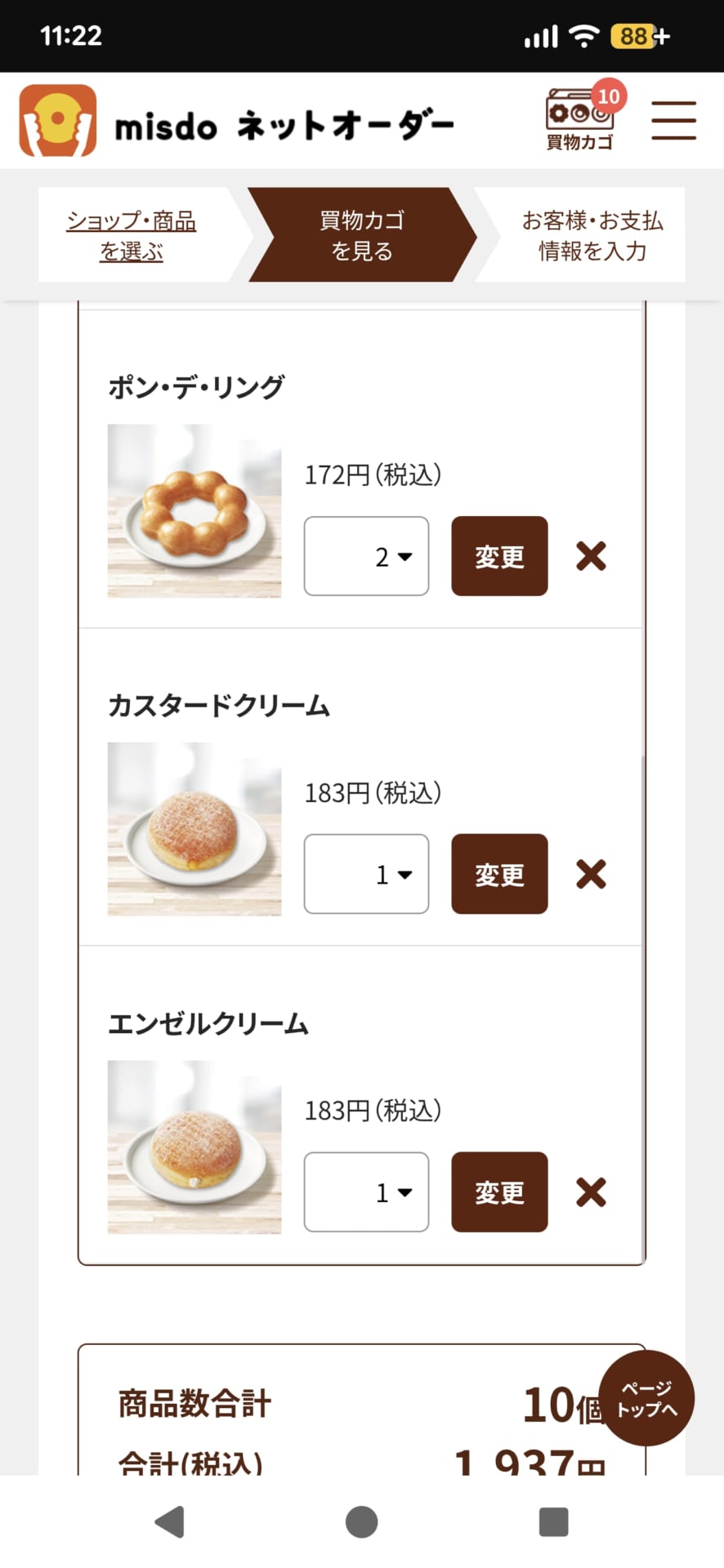Open quantity dropdown for ポン・デ・リング

pyautogui.click(x=366, y=556)
